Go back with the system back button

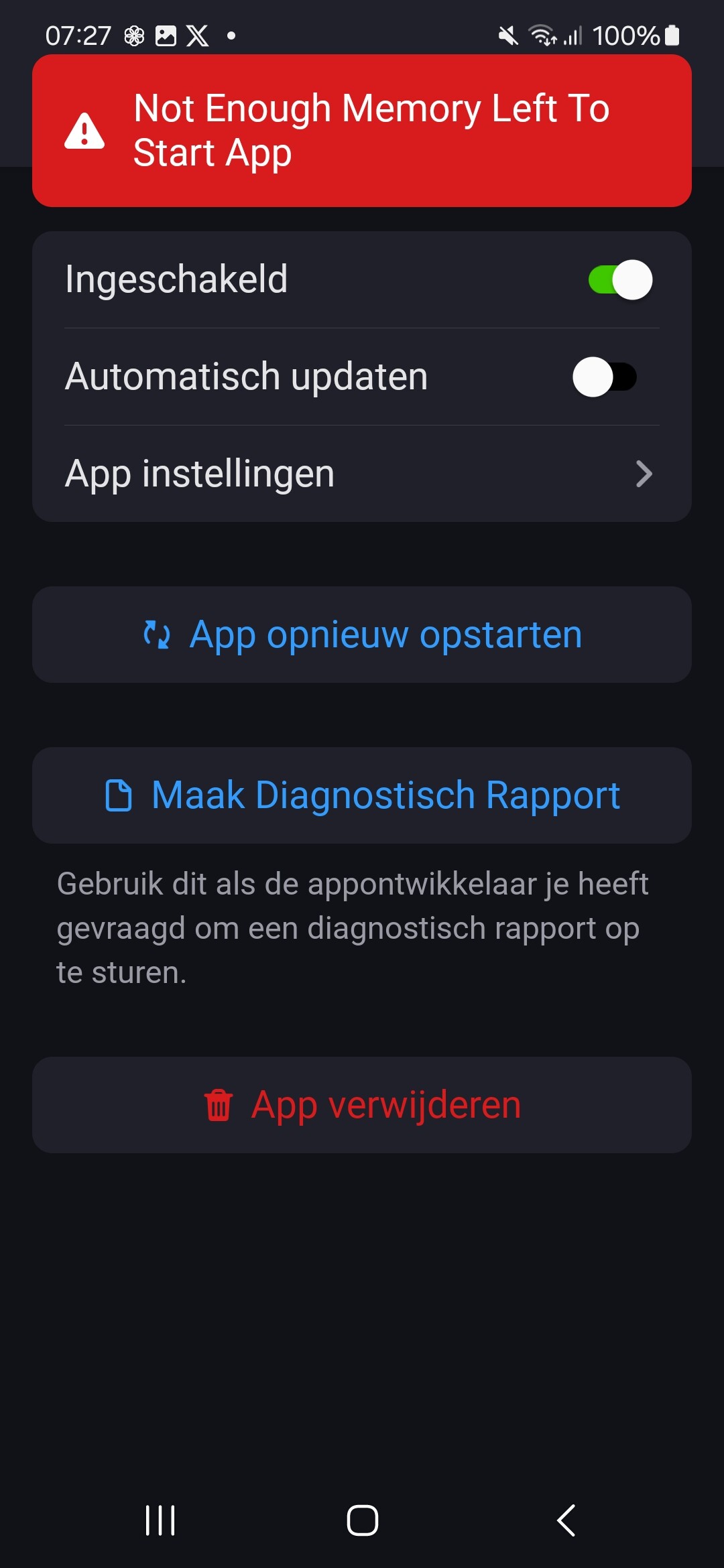pyautogui.click(x=566, y=1520)
